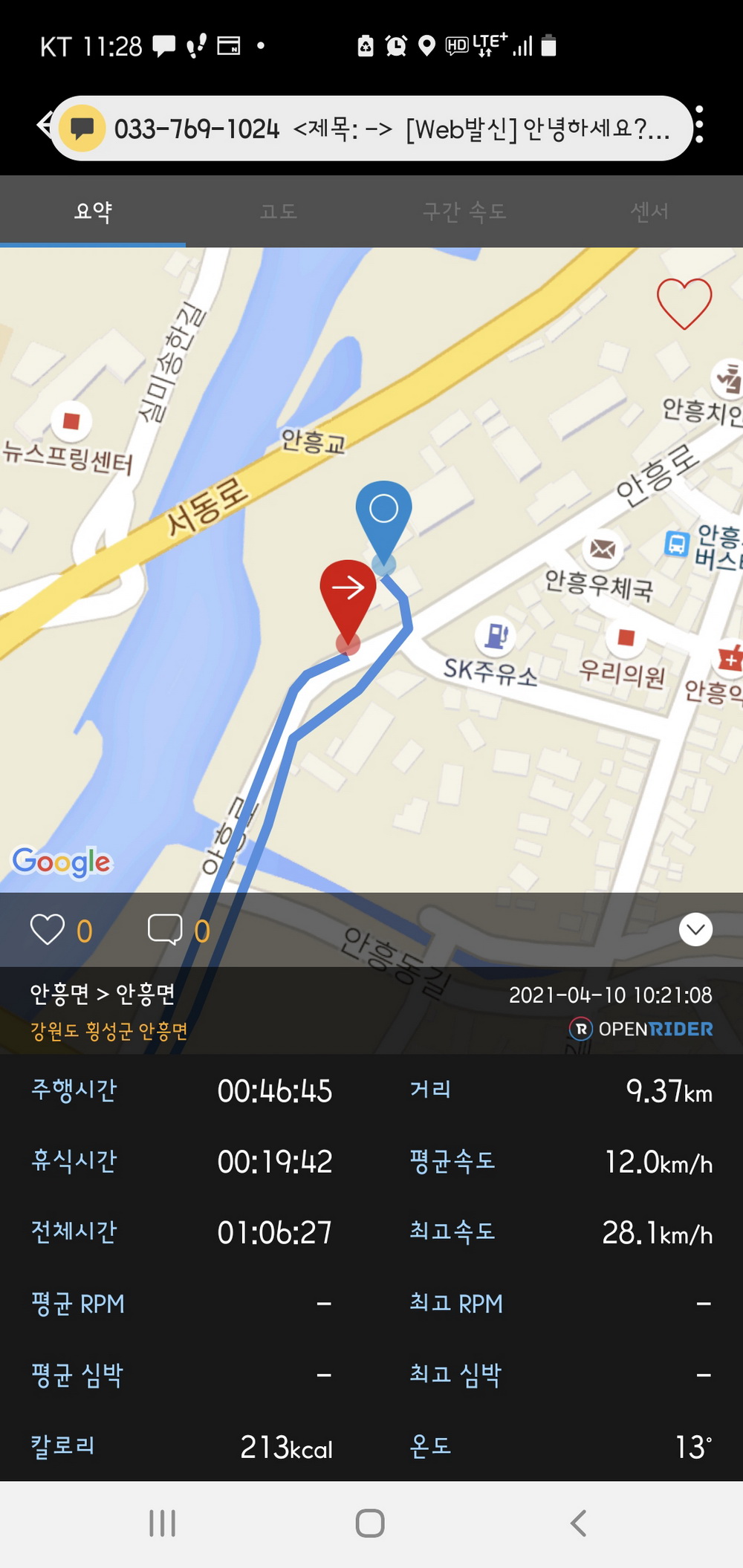Open the three-dot overflow menu
The image size is (743, 1568).
pos(699,125)
